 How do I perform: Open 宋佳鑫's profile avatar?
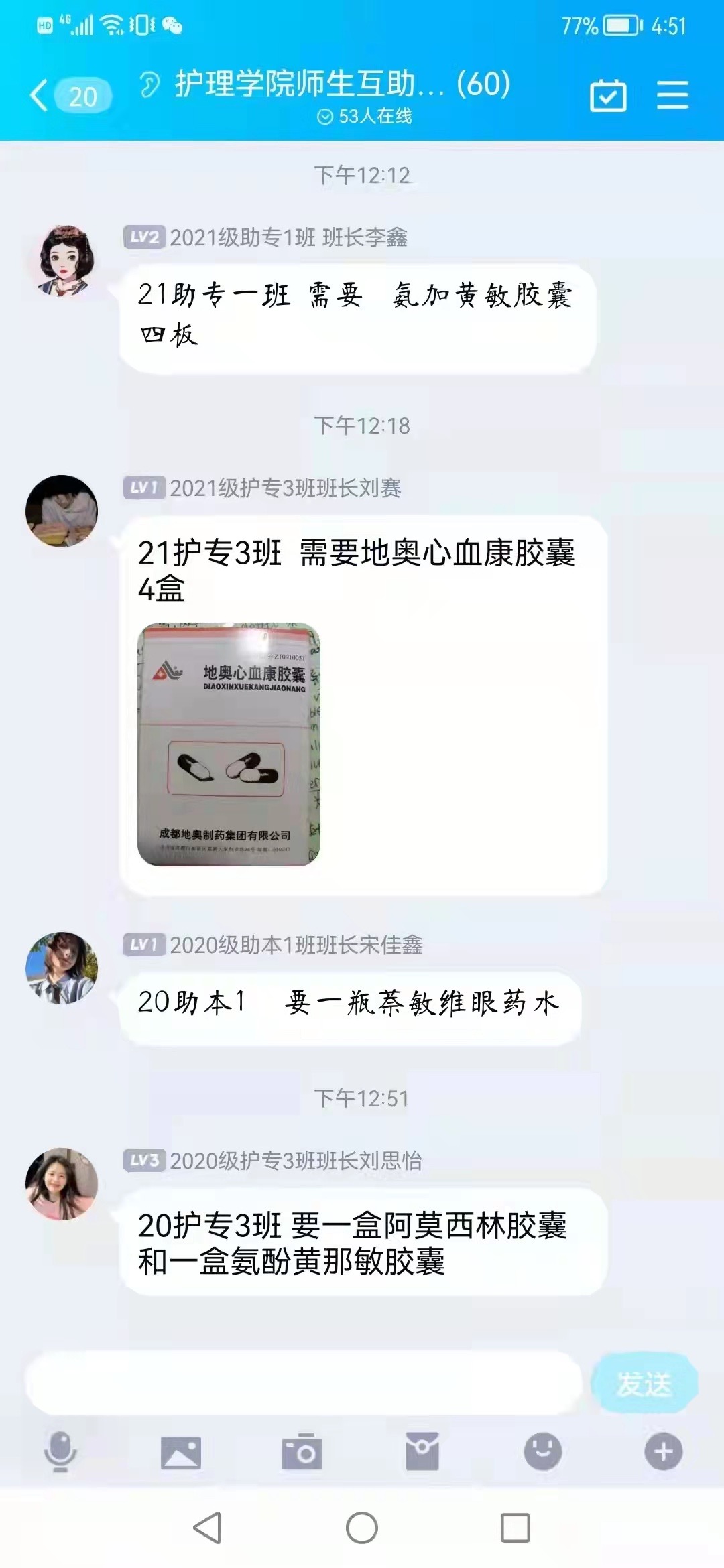(x=62, y=968)
